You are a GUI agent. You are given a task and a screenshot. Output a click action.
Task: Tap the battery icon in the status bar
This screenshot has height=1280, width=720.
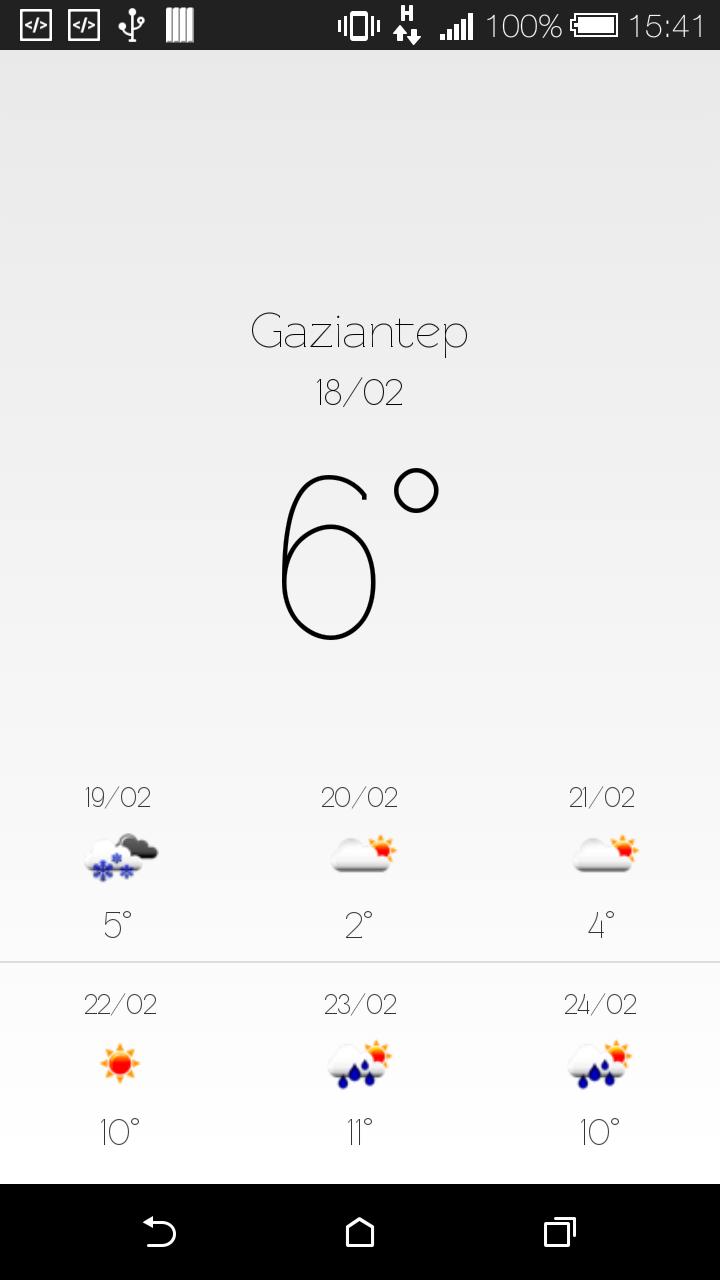click(595, 27)
